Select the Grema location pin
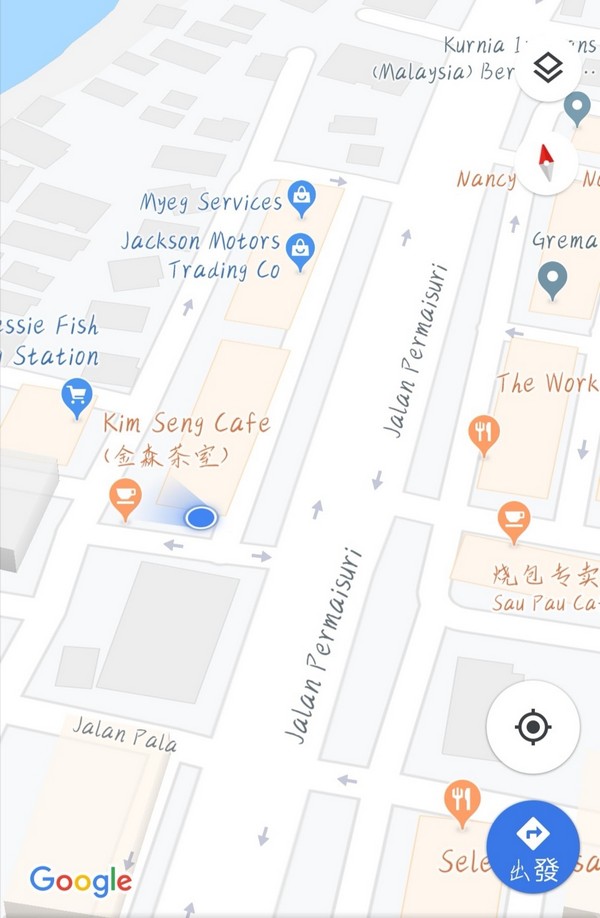This screenshot has height=918, width=600. [x=552, y=279]
